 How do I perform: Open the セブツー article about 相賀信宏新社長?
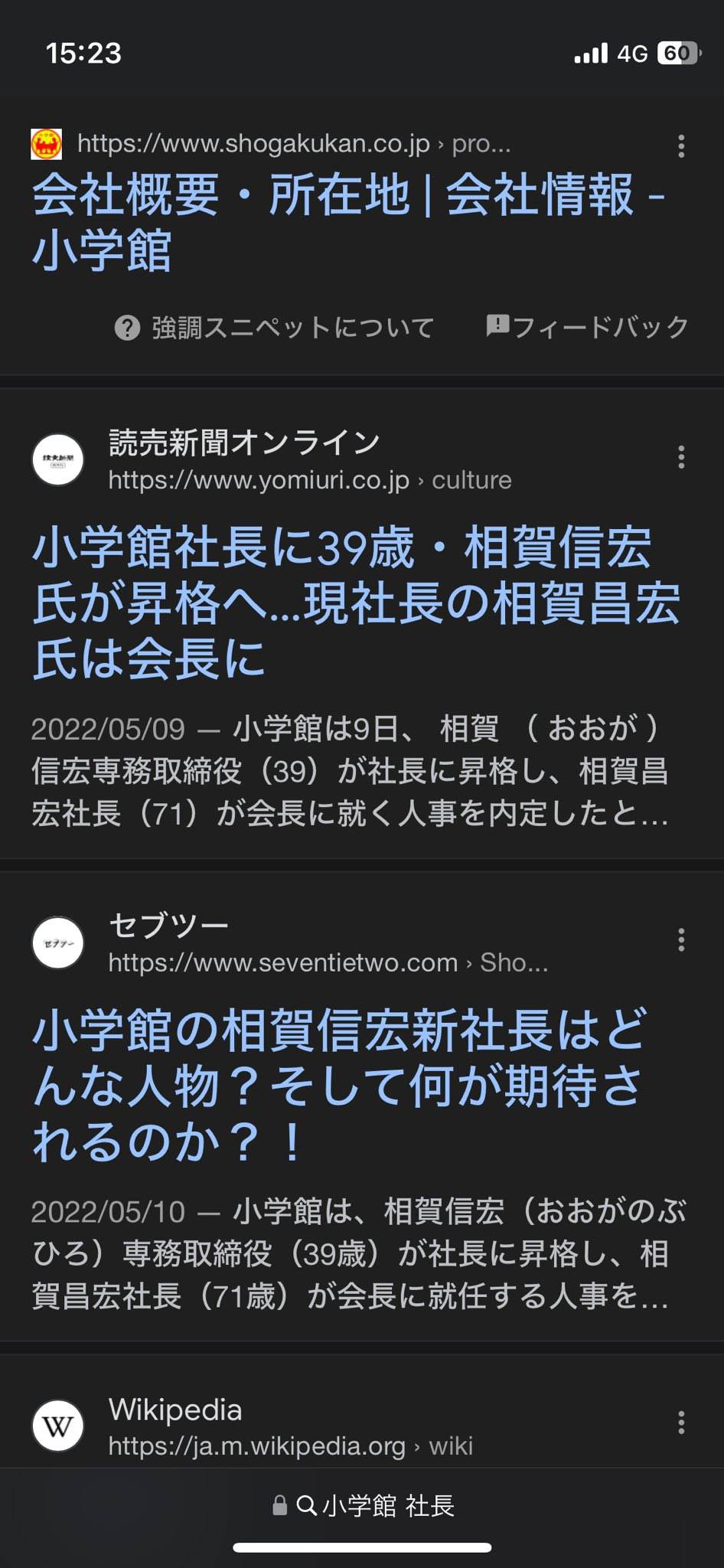tap(341, 1086)
